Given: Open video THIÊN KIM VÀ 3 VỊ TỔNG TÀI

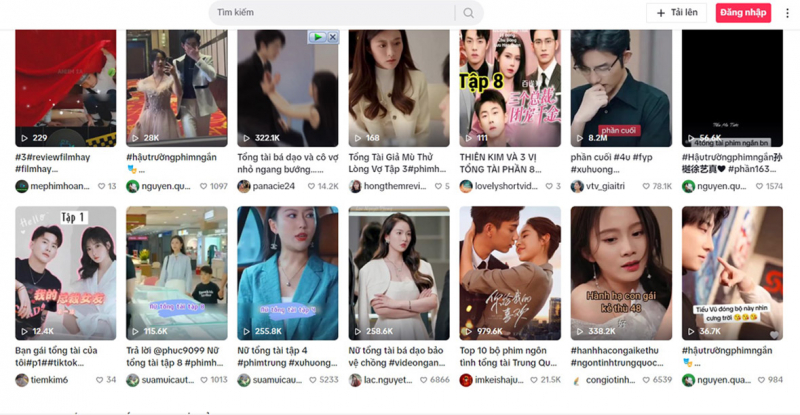Looking at the screenshot, I should [x=509, y=88].
